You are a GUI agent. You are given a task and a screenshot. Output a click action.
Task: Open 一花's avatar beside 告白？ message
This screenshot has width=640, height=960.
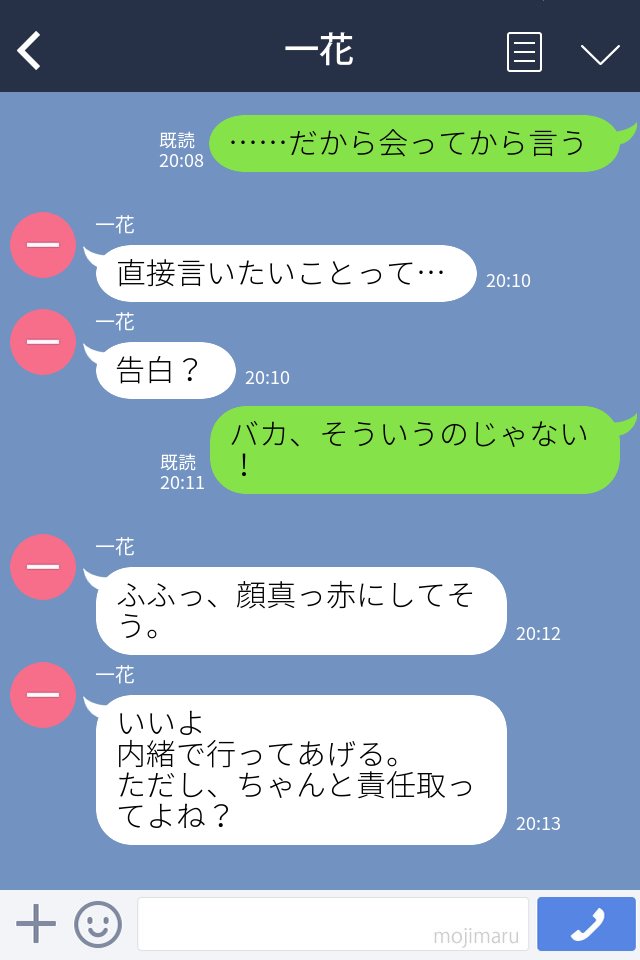pyautogui.click(x=43, y=342)
